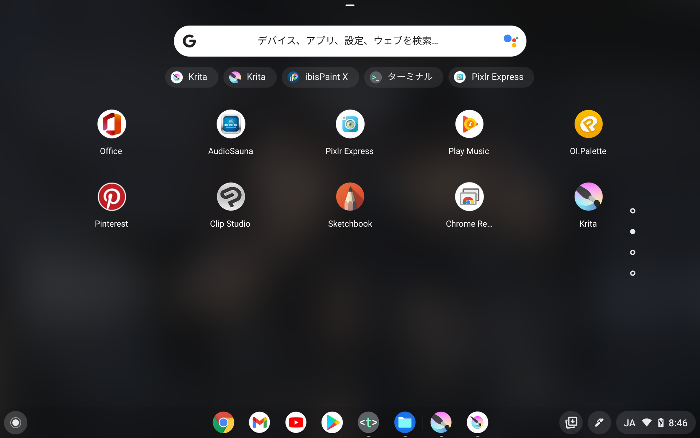Open YouTube from the shelf
The width and height of the screenshot is (700, 438).
click(296, 422)
